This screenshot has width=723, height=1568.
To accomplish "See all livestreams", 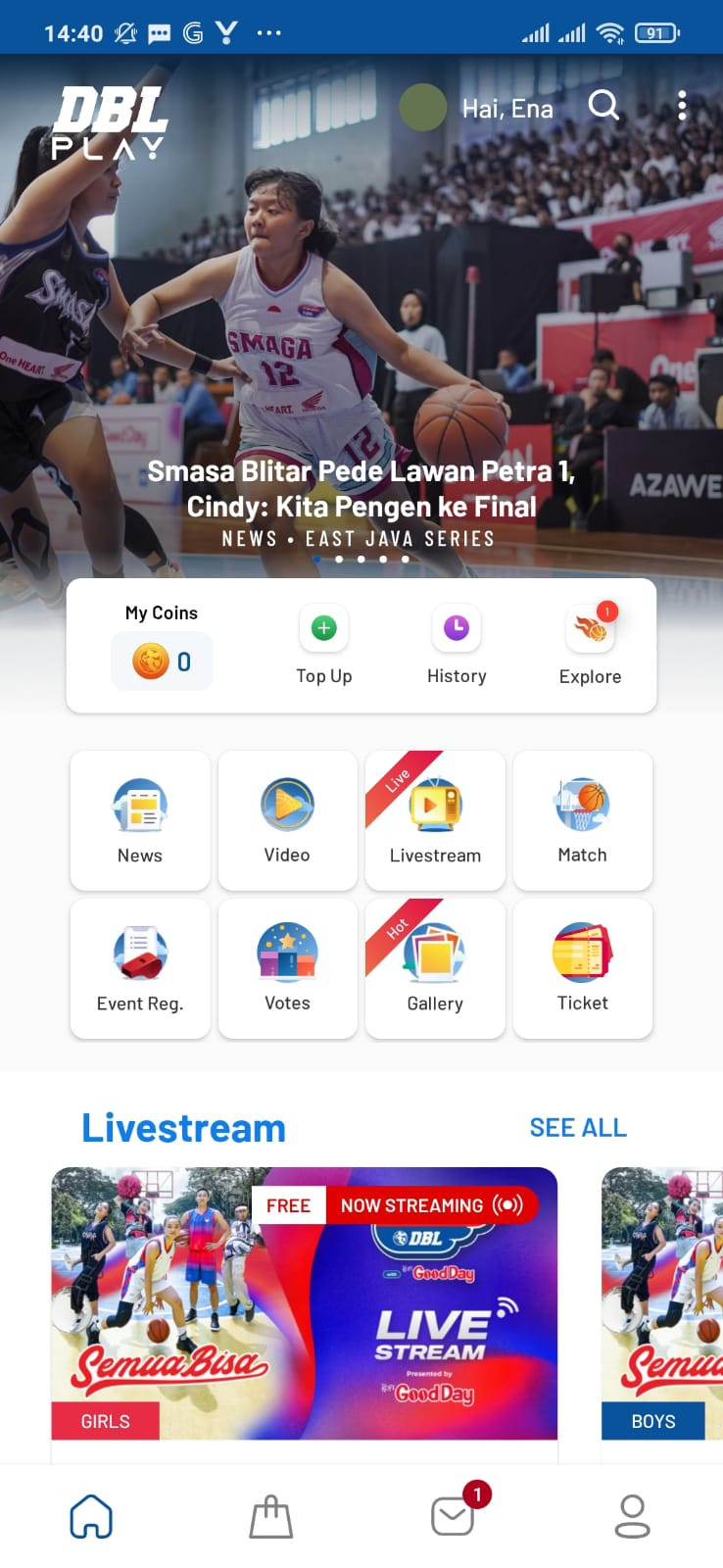I will [x=578, y=1128].
